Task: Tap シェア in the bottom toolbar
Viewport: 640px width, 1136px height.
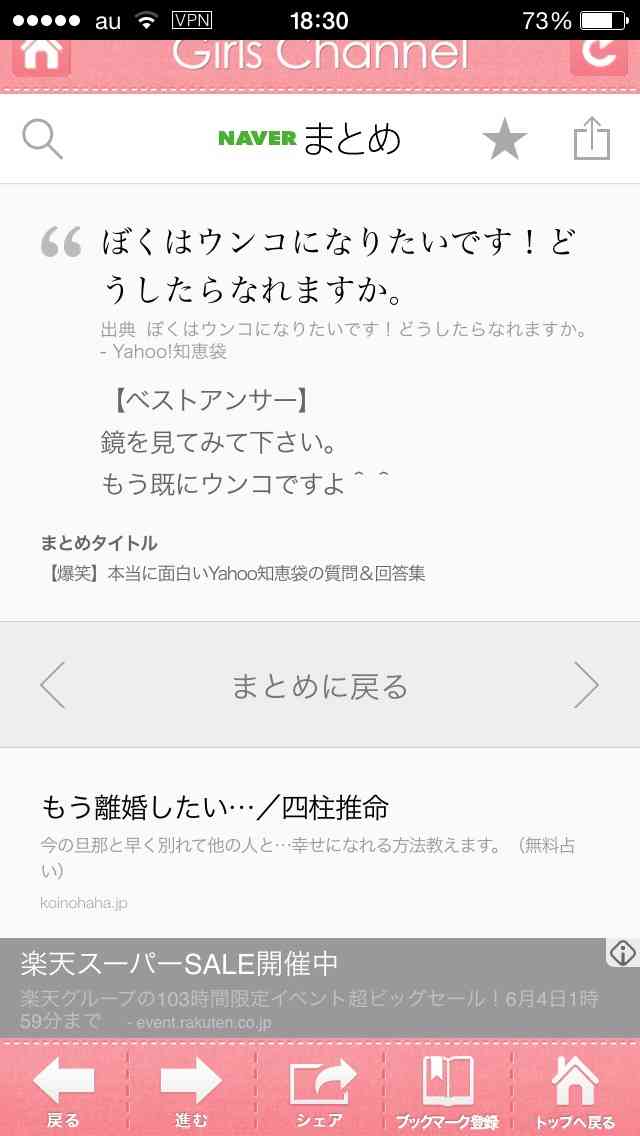Action: tap(320, 1090)
